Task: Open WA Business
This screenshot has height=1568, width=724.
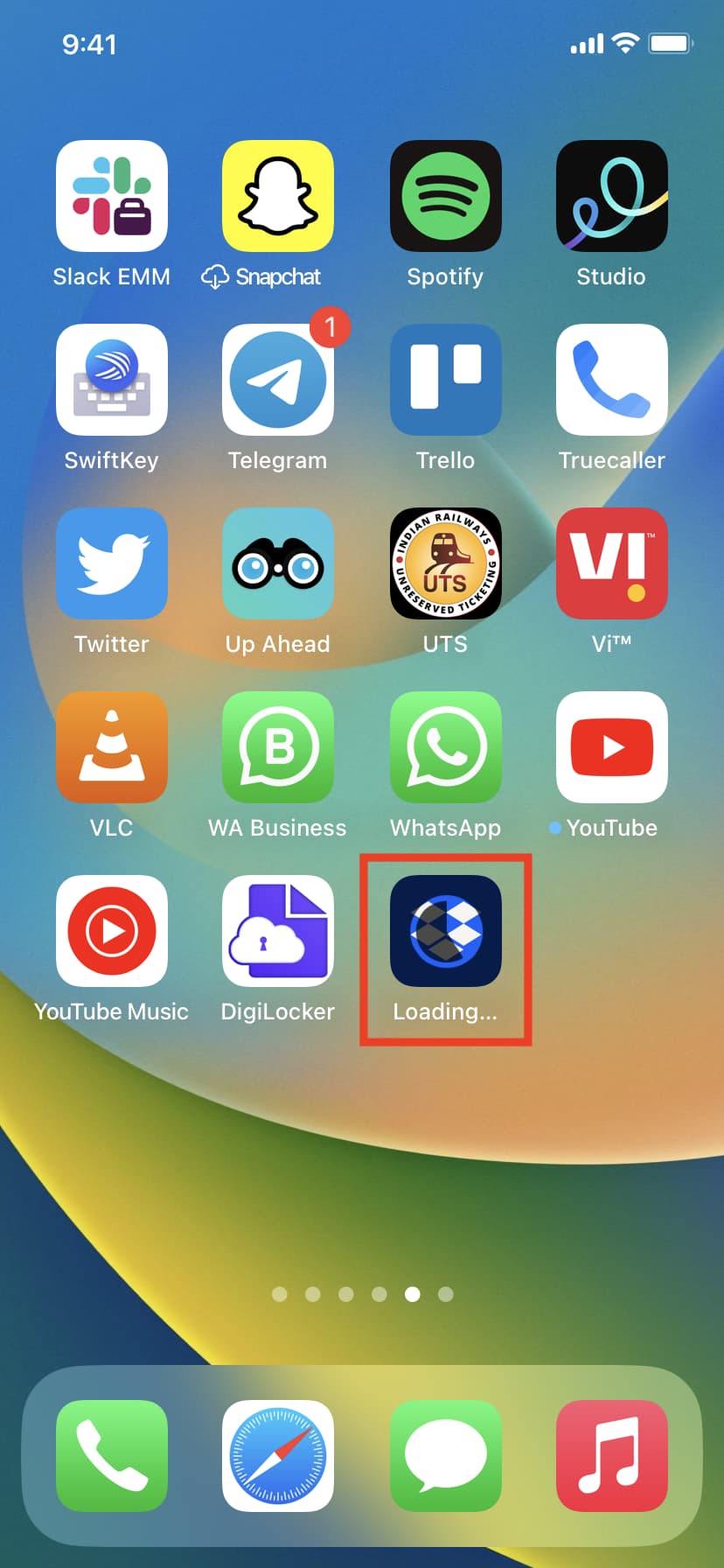Action: click(x=278, y=747)
